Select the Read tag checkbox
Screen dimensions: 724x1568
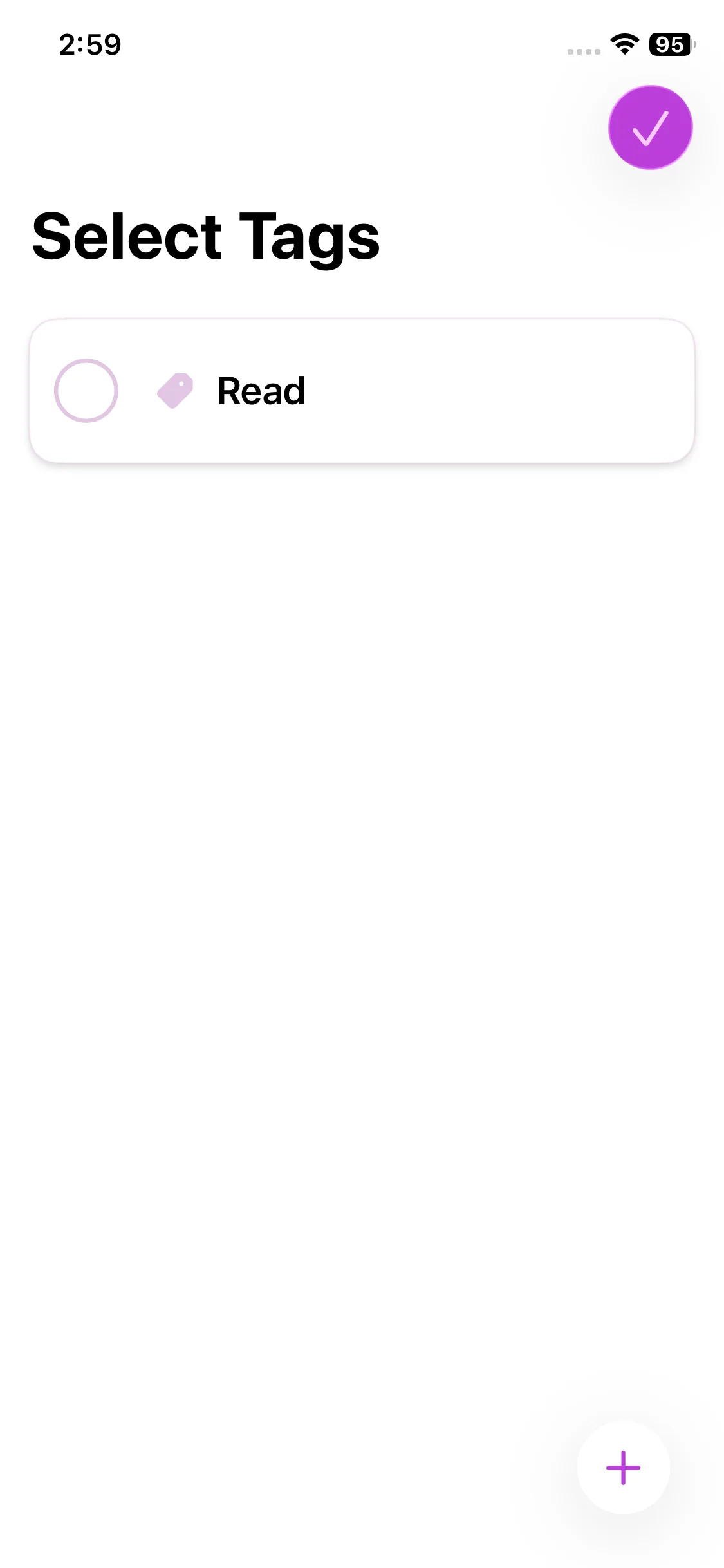(x=86, y=391)
